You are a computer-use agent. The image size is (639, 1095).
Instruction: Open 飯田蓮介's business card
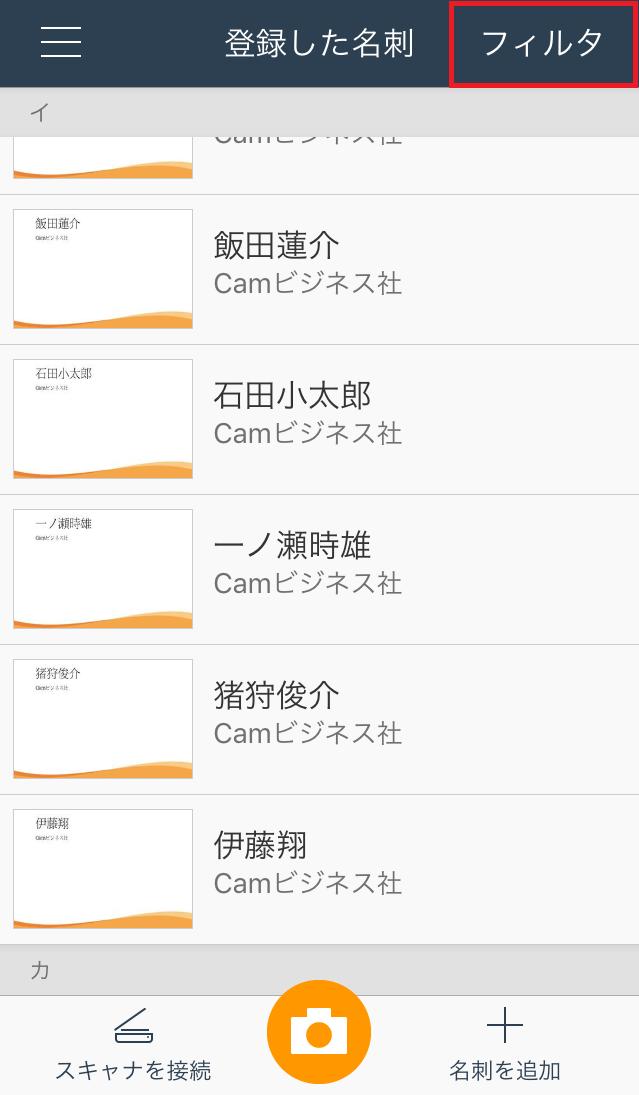tap(319, 270)
